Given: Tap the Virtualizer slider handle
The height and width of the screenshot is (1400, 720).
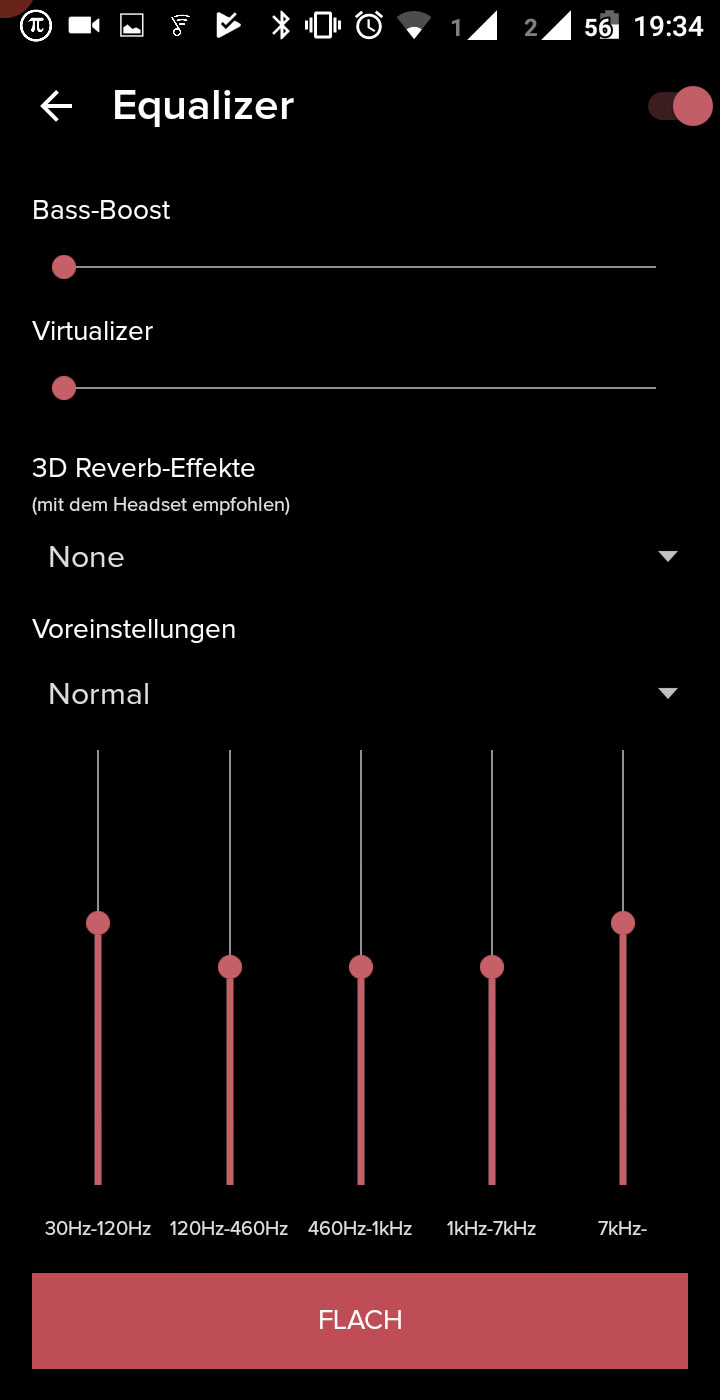Looking at the screenshot, I should point(64,388).
